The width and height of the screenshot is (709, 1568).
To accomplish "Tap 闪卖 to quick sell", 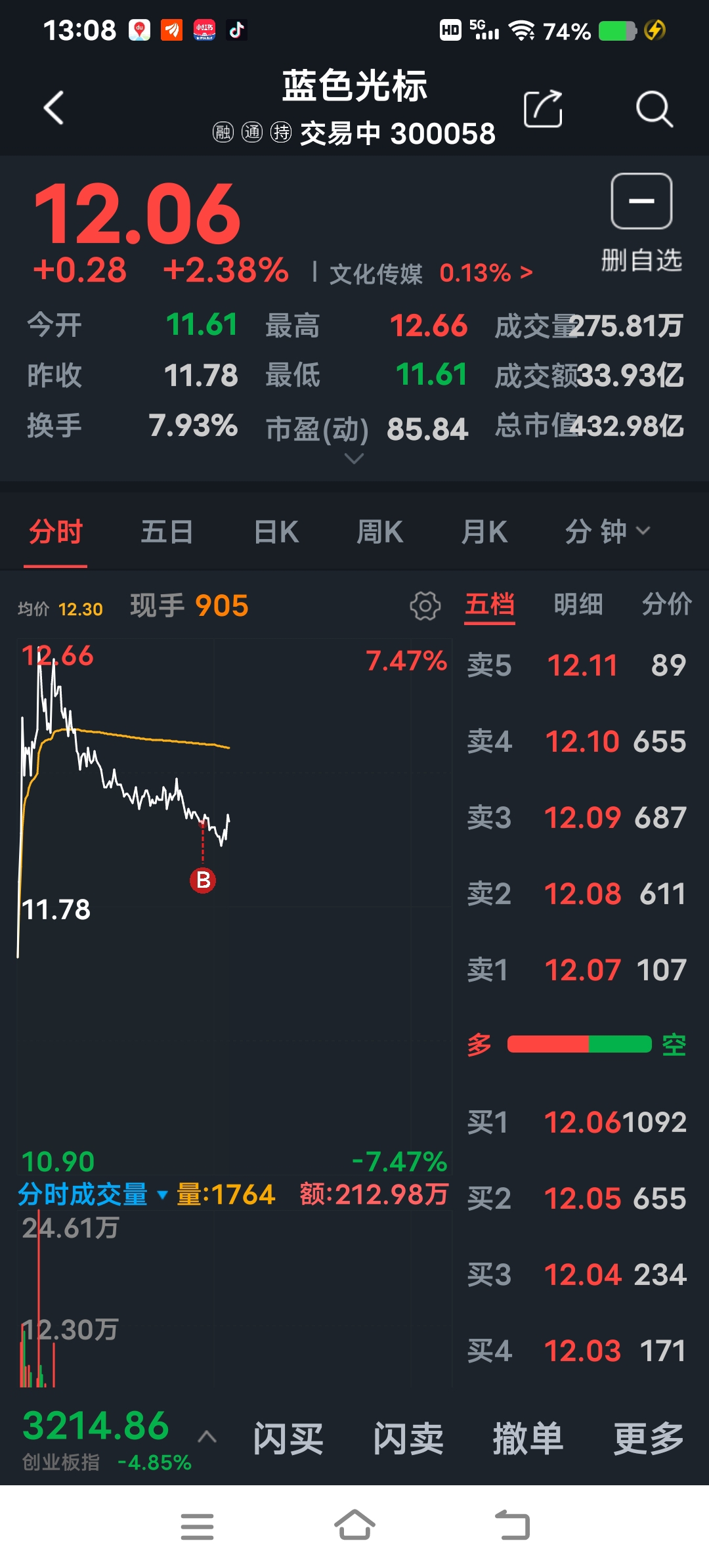I will [x=408, y=1439].
